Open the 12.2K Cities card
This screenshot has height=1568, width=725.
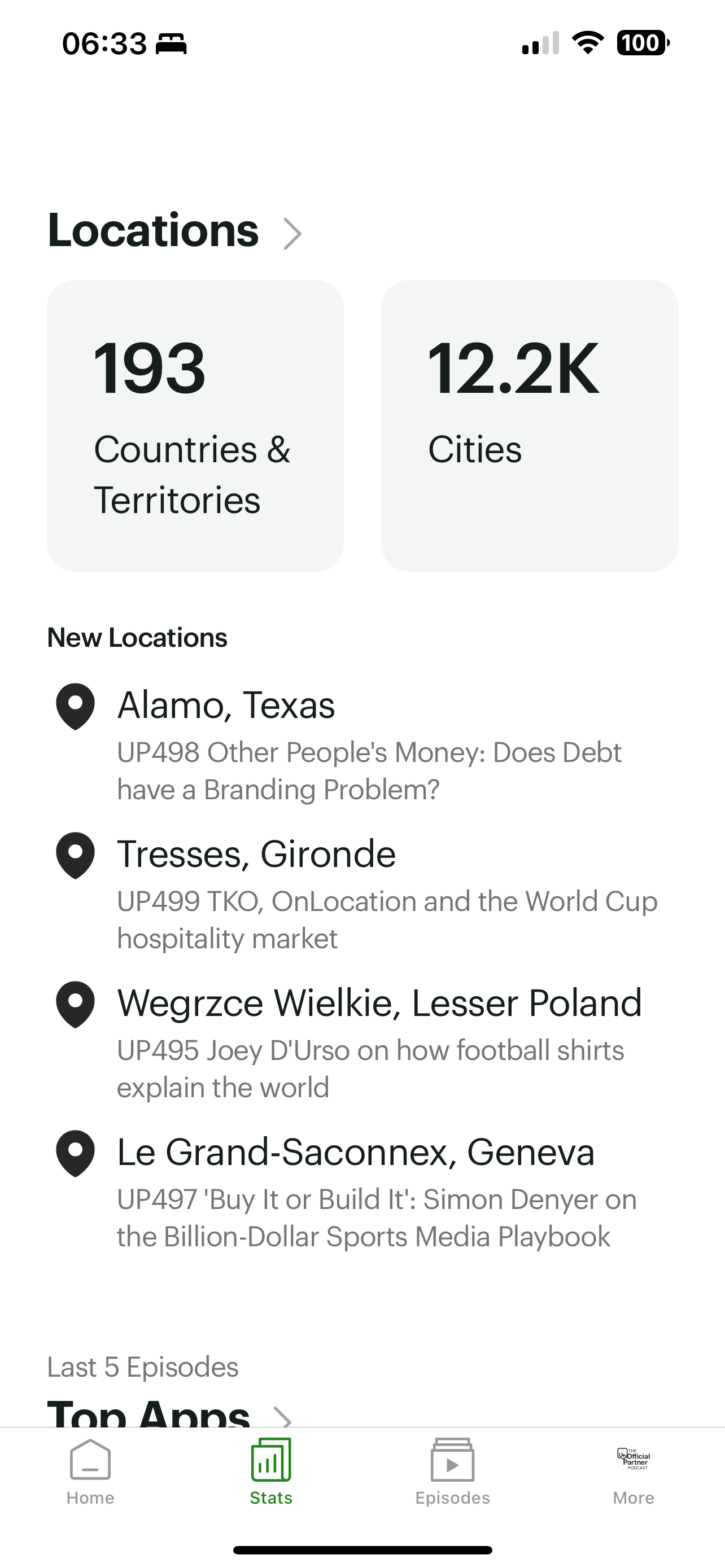(x=529, y=426)
